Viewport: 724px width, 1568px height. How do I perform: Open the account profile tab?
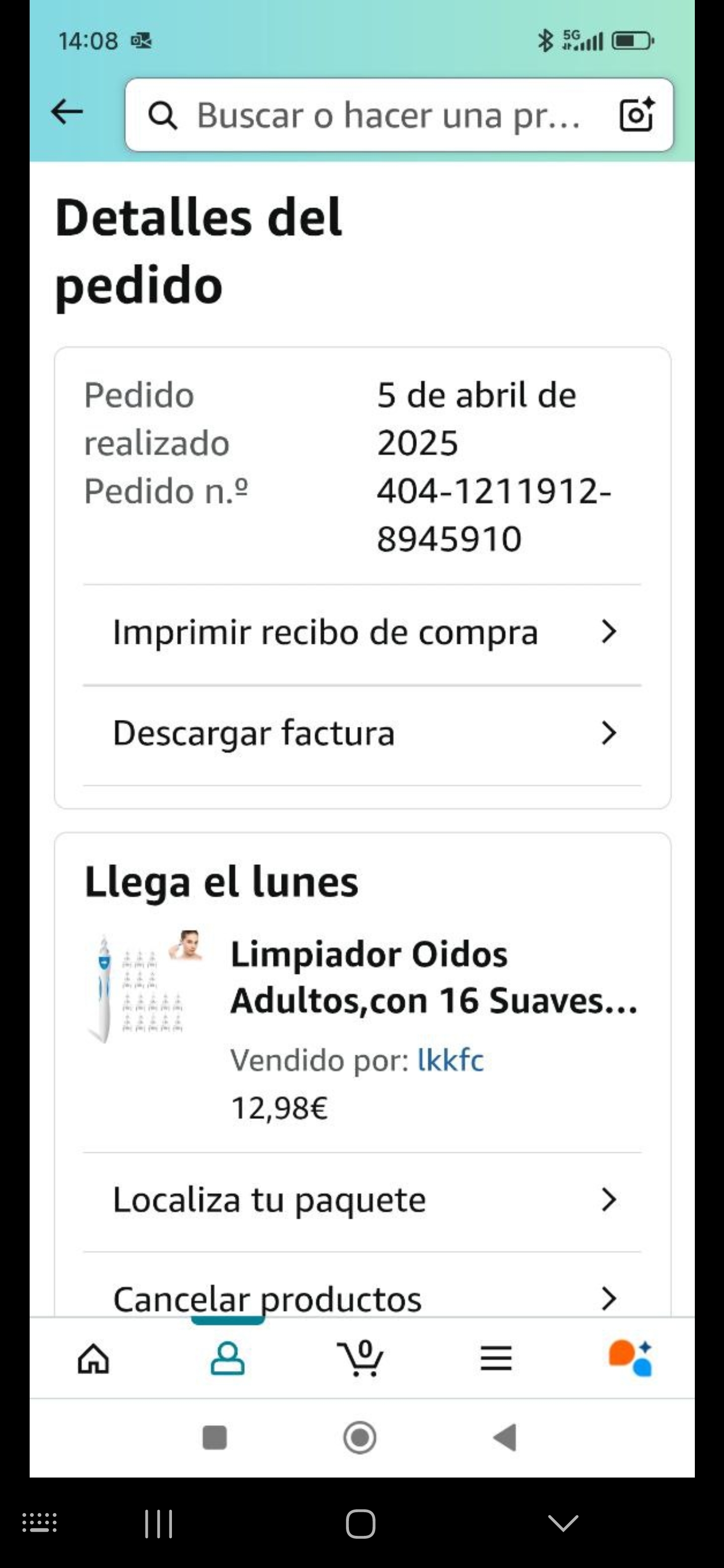click(x=228, y=1359)
